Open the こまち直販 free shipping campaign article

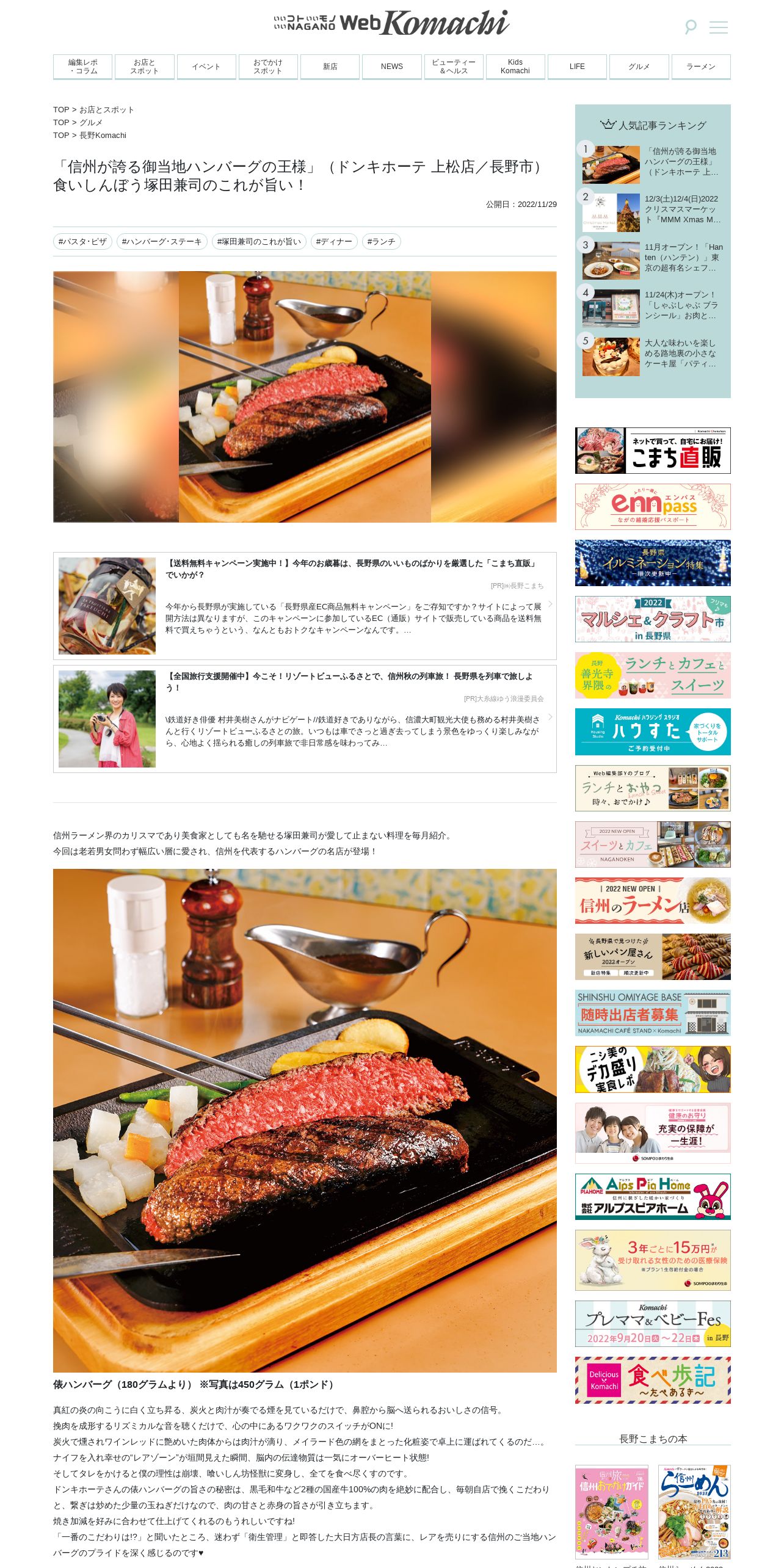(x=305, y=606)
